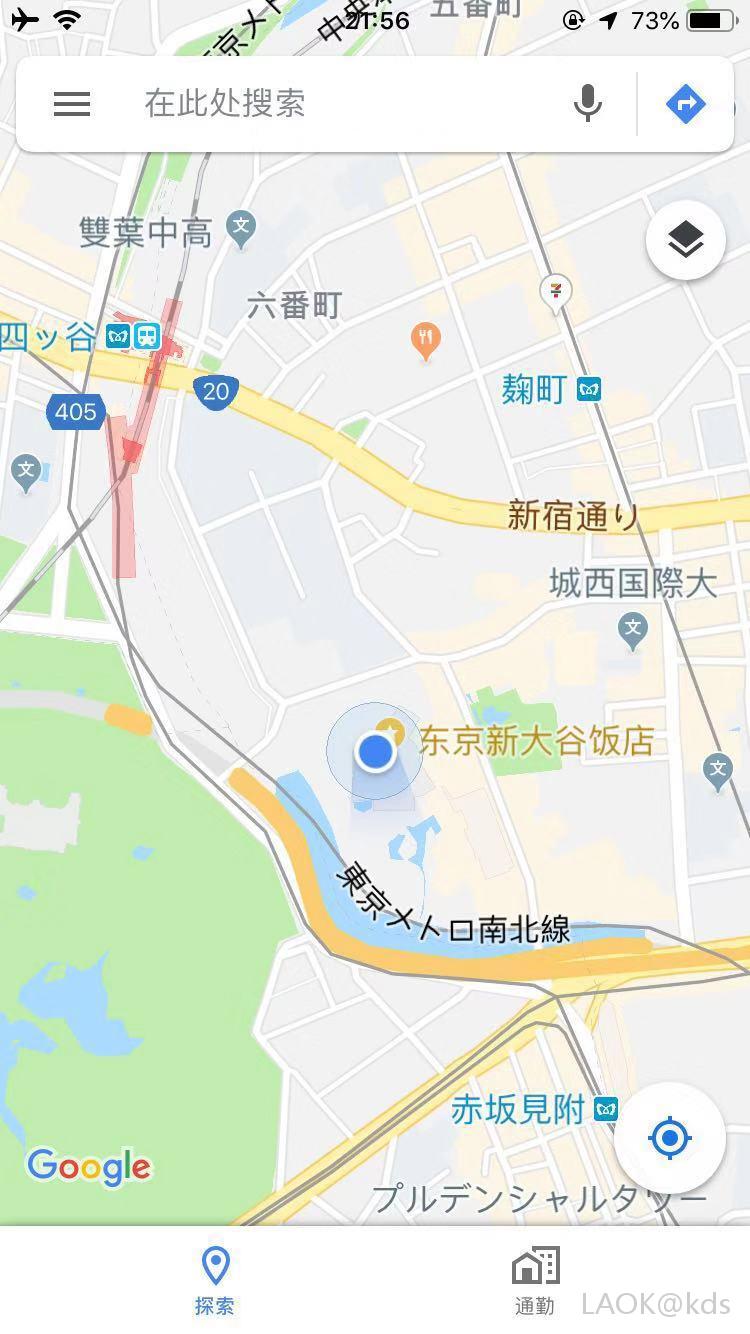This screenshot has height=1334, width=750.
Task: Switch to the 探索 tab
Action: coord(215,1275)
